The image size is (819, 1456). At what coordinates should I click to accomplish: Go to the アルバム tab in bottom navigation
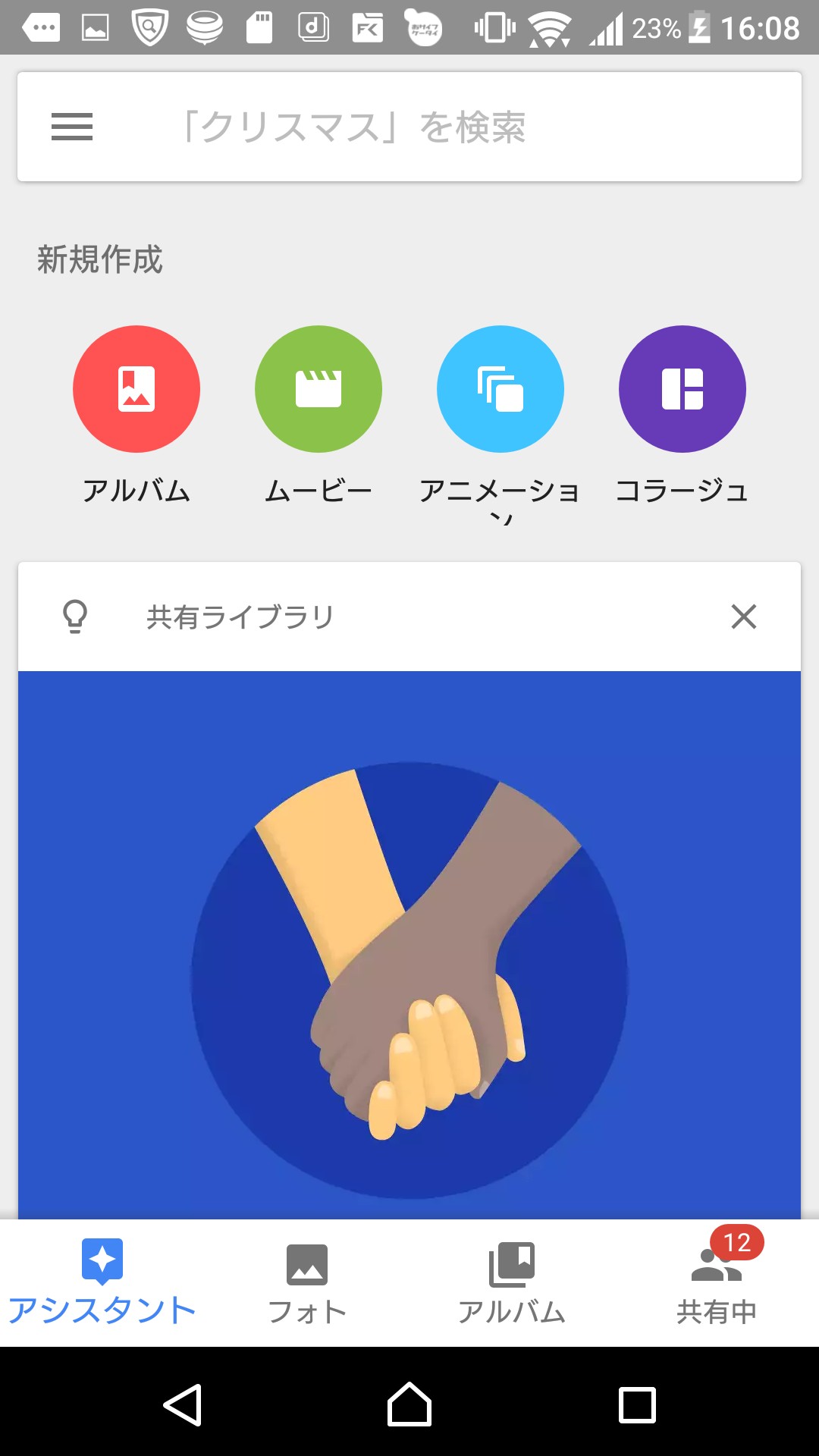pyautogui.click(x=512, y=1283)
